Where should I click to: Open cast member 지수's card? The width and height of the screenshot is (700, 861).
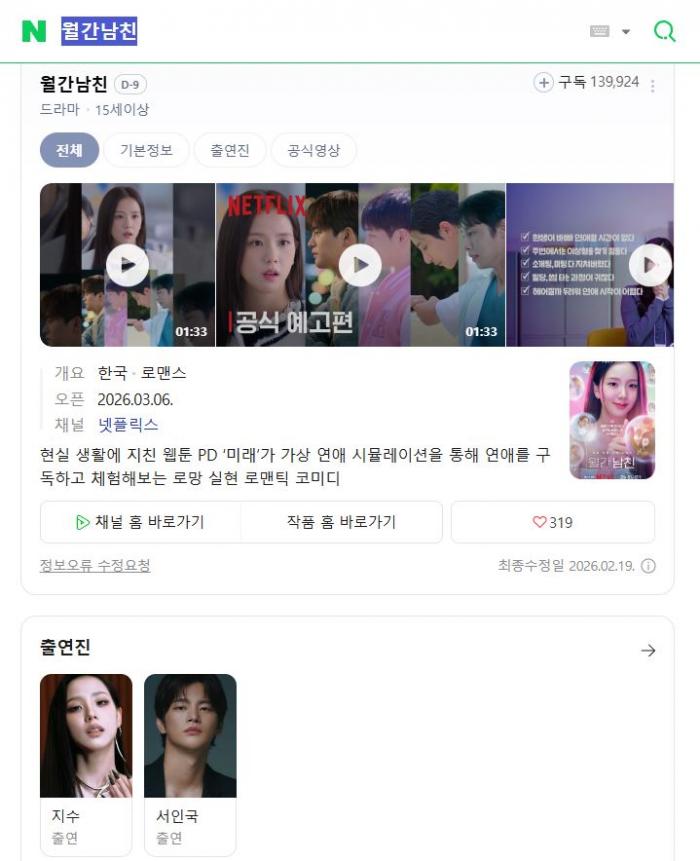[x=86, y=763]
